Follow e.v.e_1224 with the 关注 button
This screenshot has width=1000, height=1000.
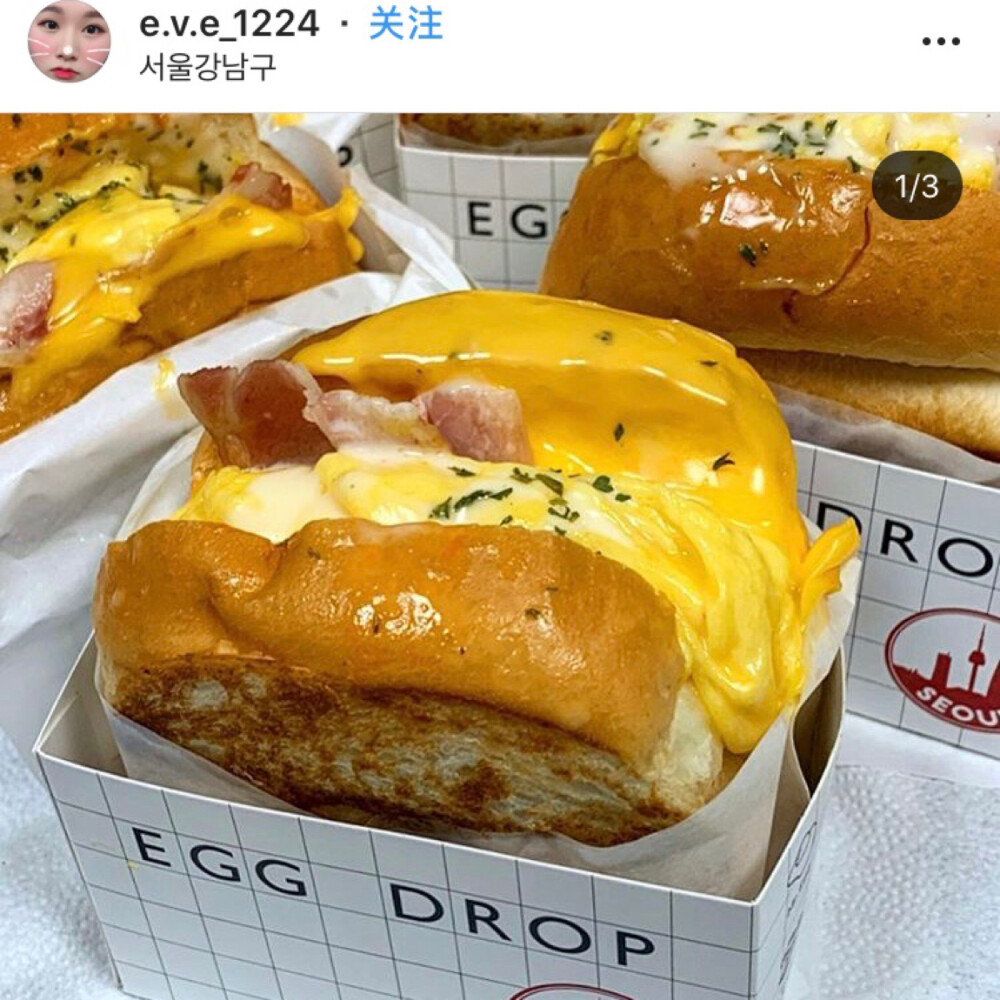(x=405, y=23)
